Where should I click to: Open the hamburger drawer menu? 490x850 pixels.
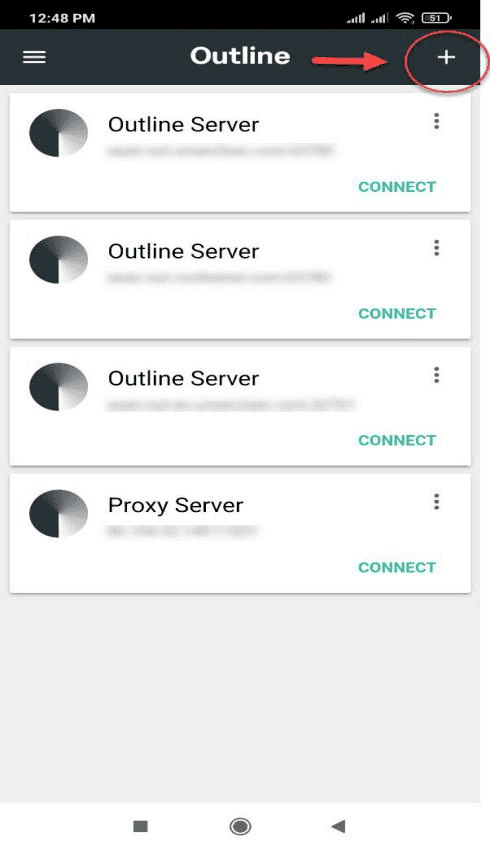[x=34, y=57]
